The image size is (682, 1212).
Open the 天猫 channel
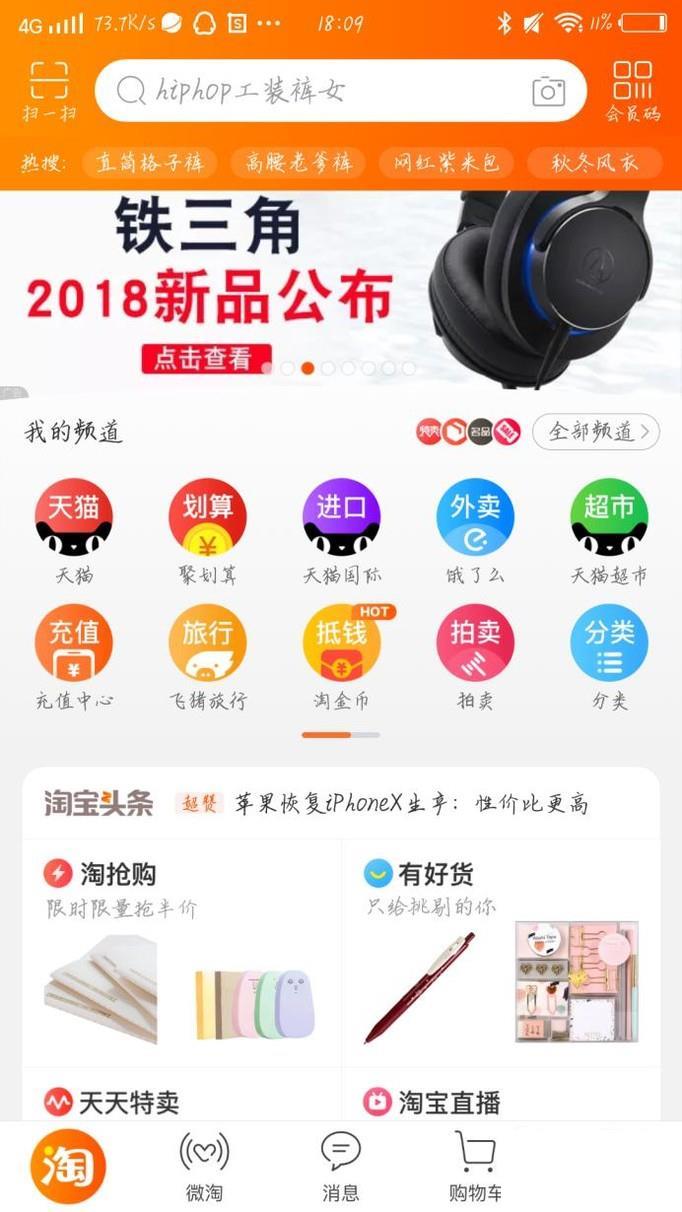(74, 530)
